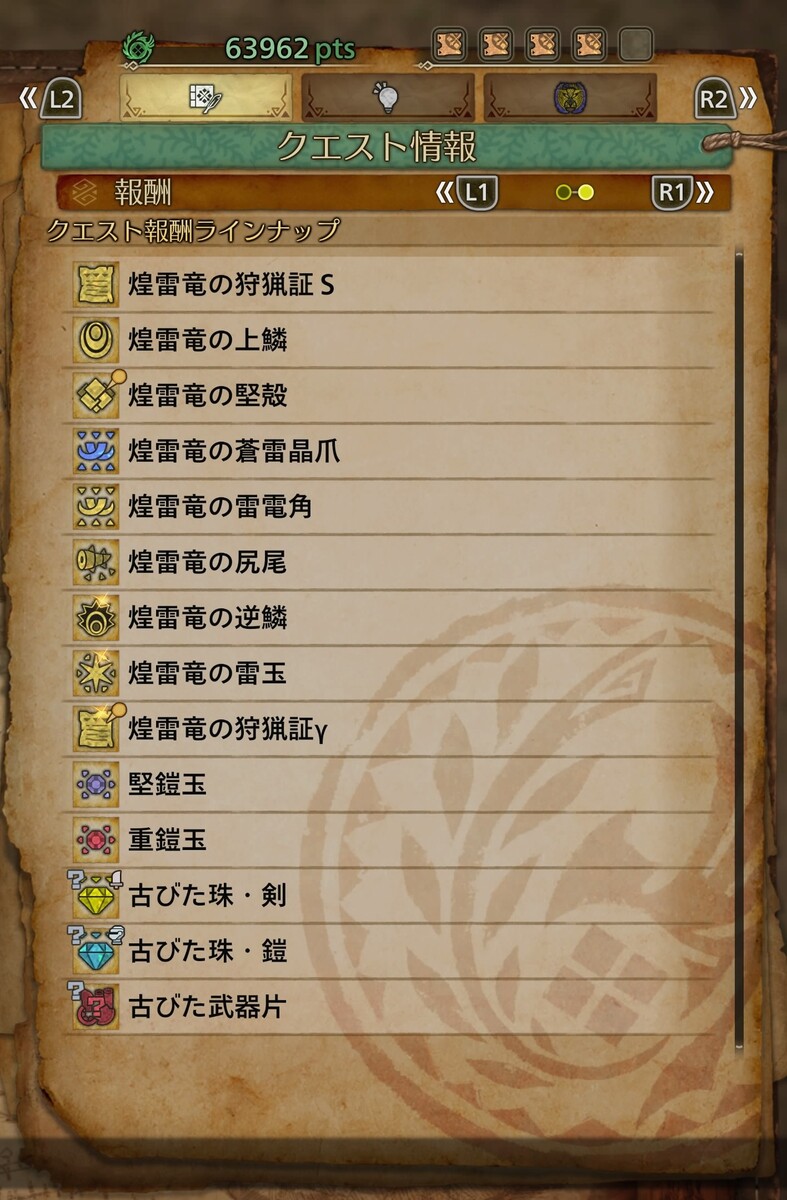Switch to the quest details notepad tab

[205, 97]
